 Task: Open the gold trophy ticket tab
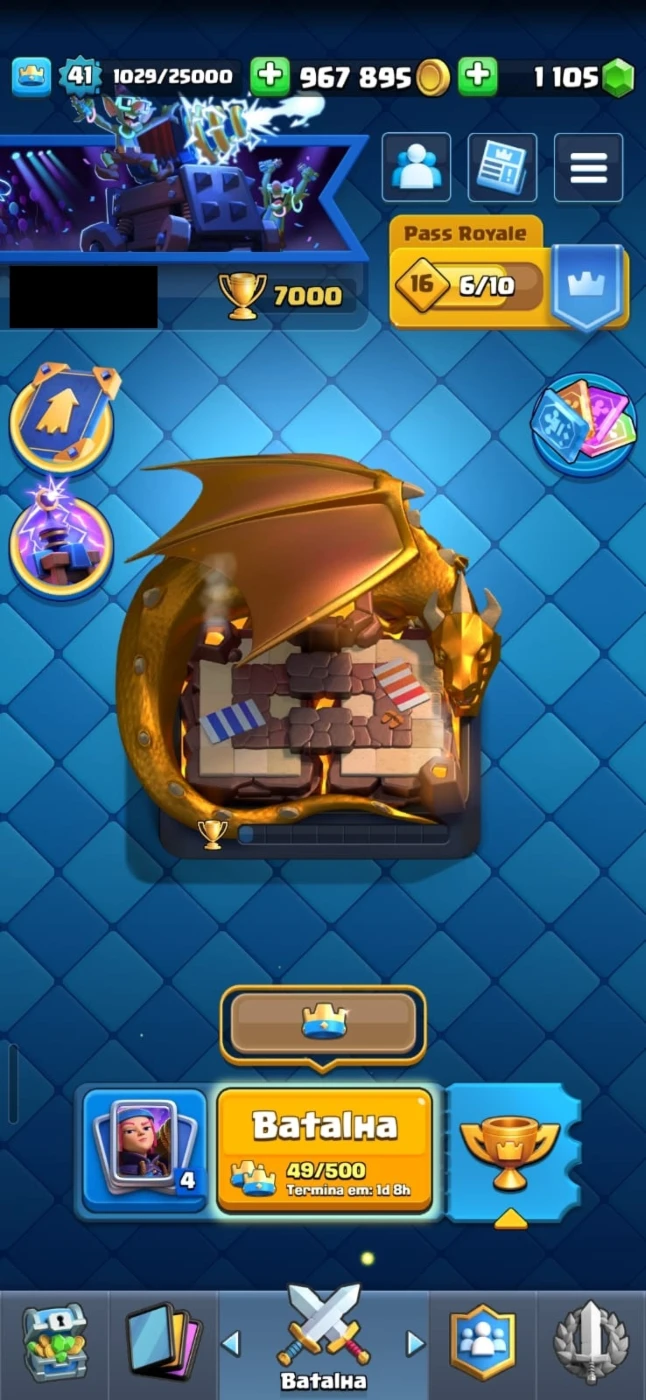pyautogui.click(x=511, y=1150)
